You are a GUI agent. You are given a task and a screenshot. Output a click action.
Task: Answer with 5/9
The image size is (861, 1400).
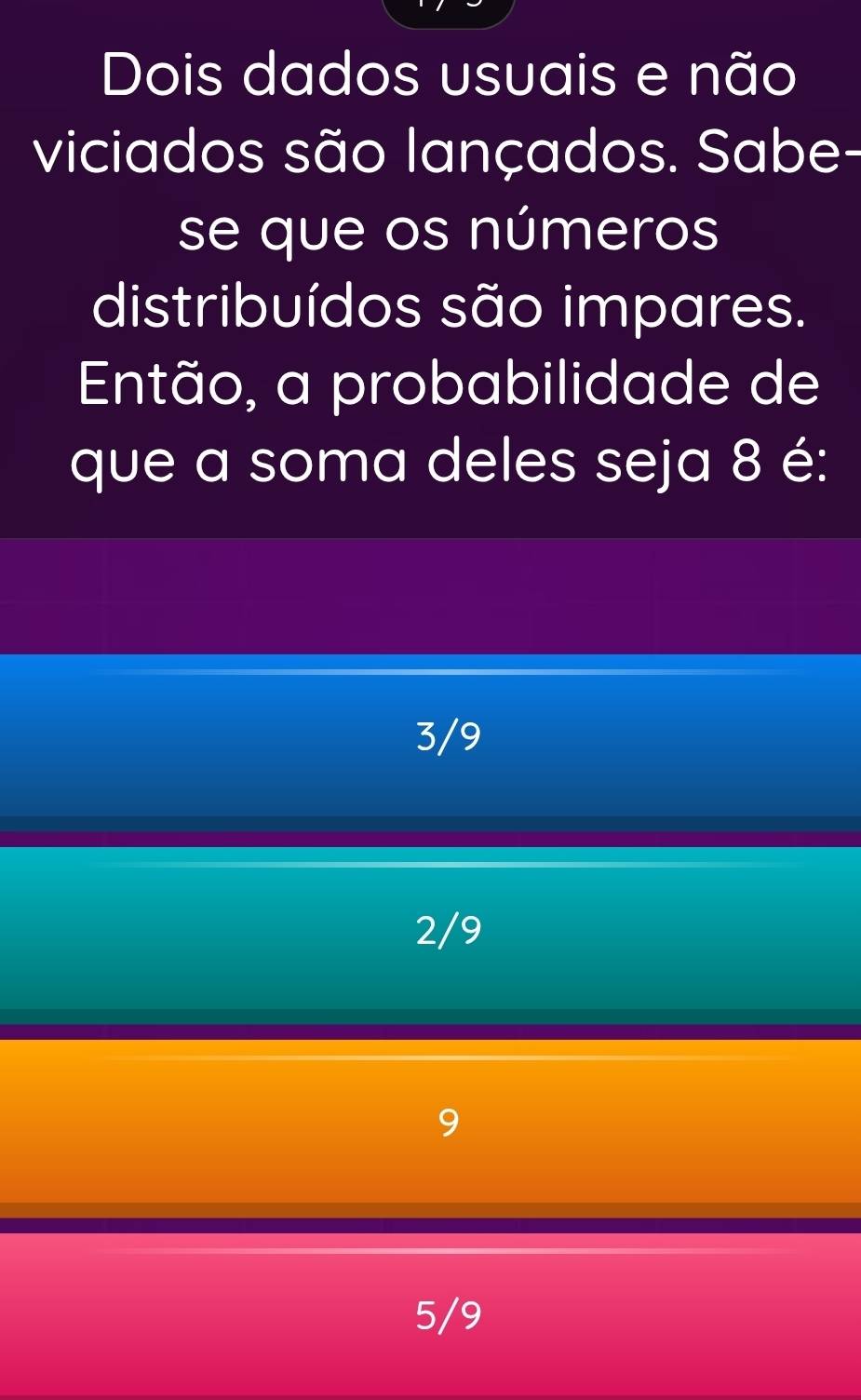pos(430,1316)
